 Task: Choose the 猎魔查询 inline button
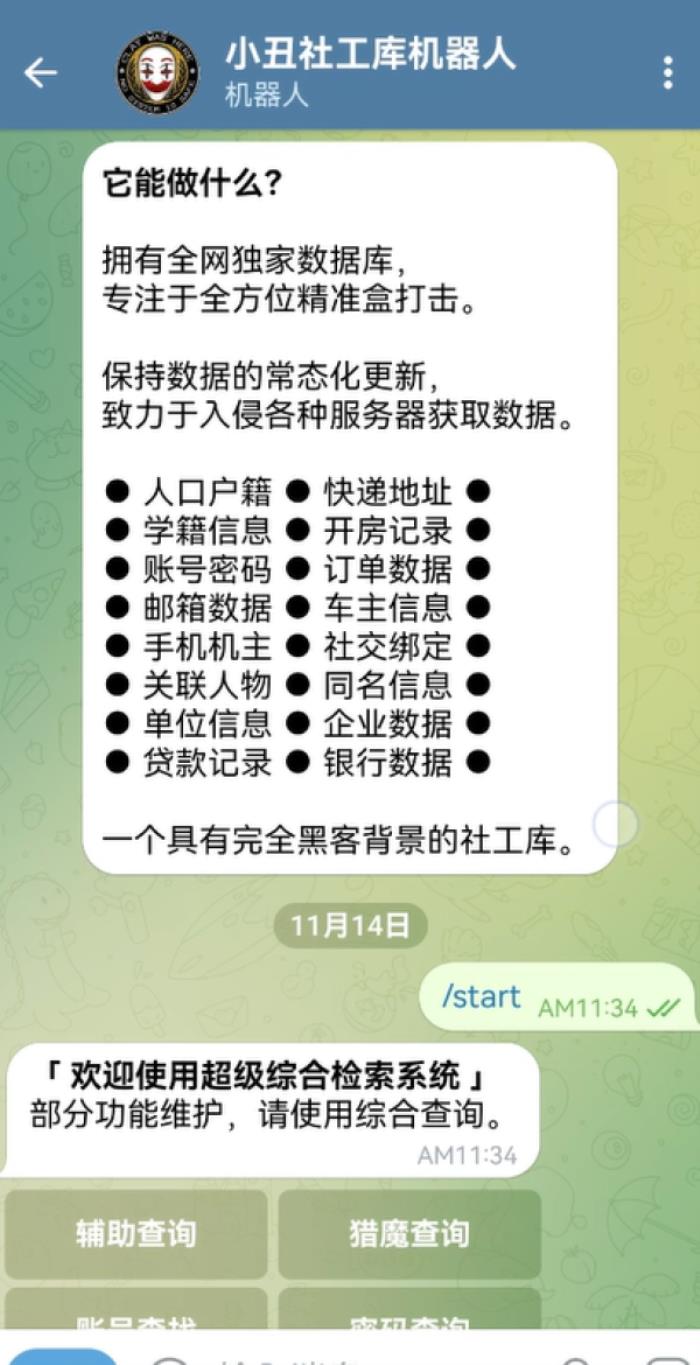(409, 1233)
